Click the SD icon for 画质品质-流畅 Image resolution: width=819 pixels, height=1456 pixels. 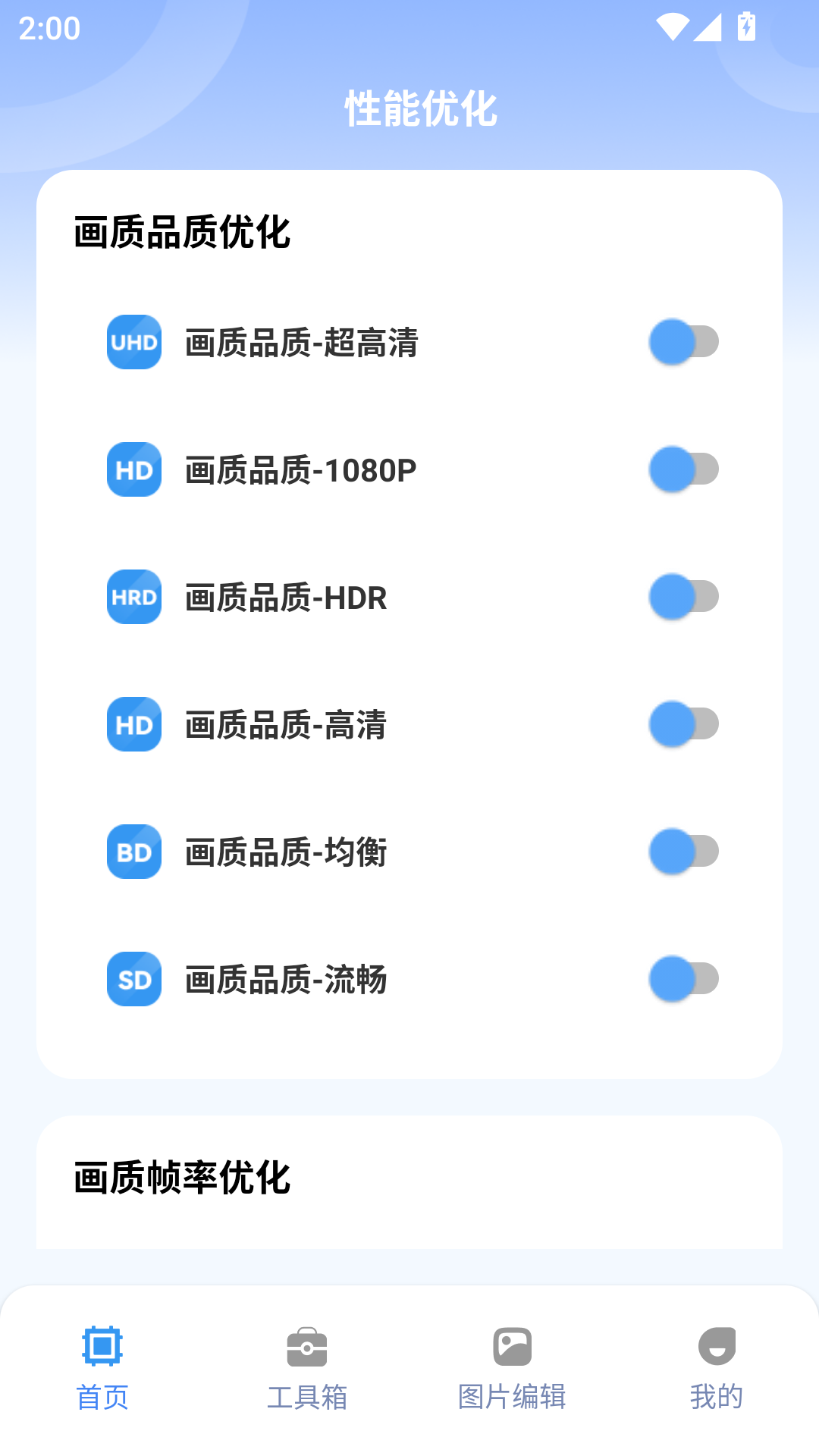[x=134, y=979]
